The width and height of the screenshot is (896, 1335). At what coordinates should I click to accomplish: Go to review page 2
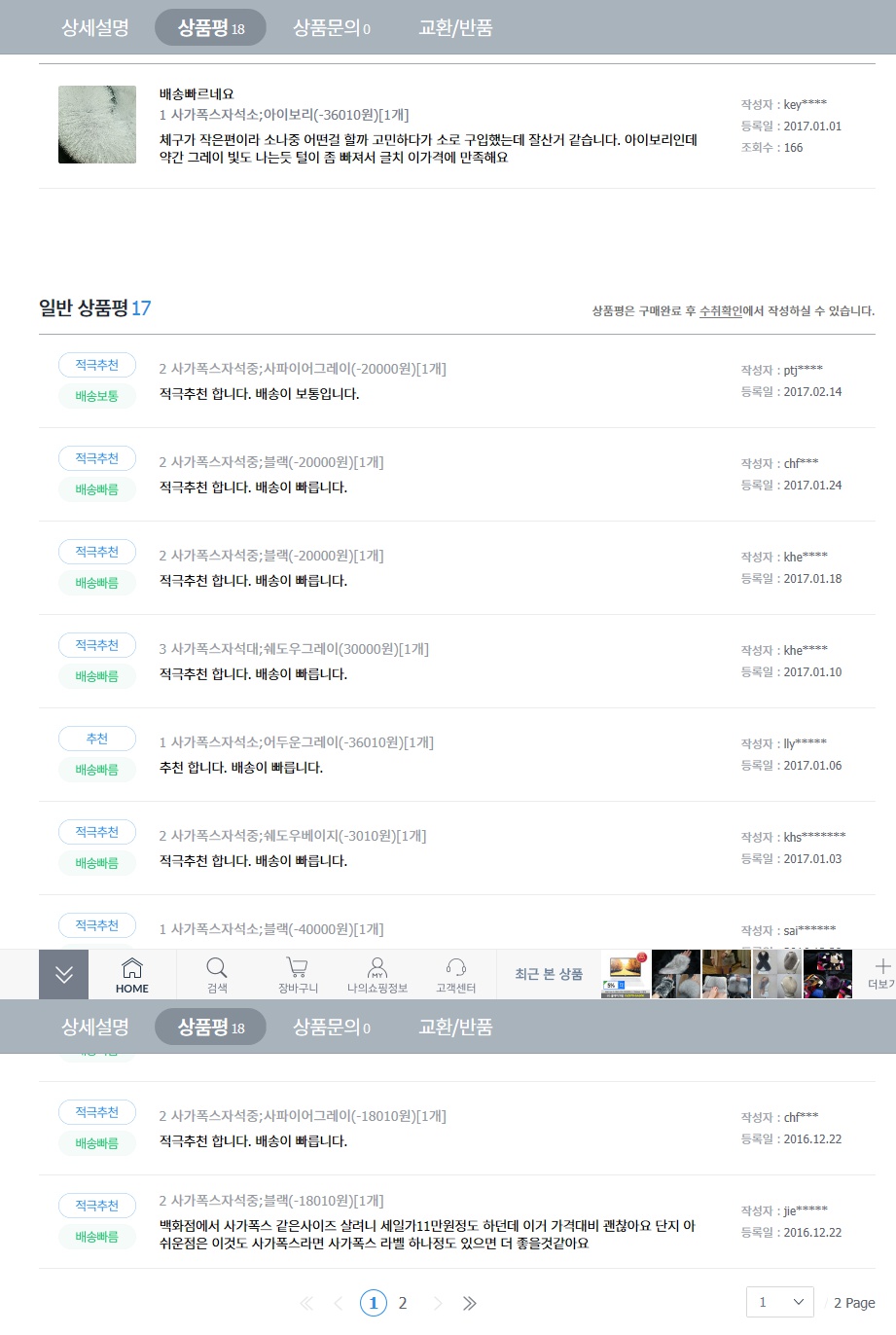403,1303
